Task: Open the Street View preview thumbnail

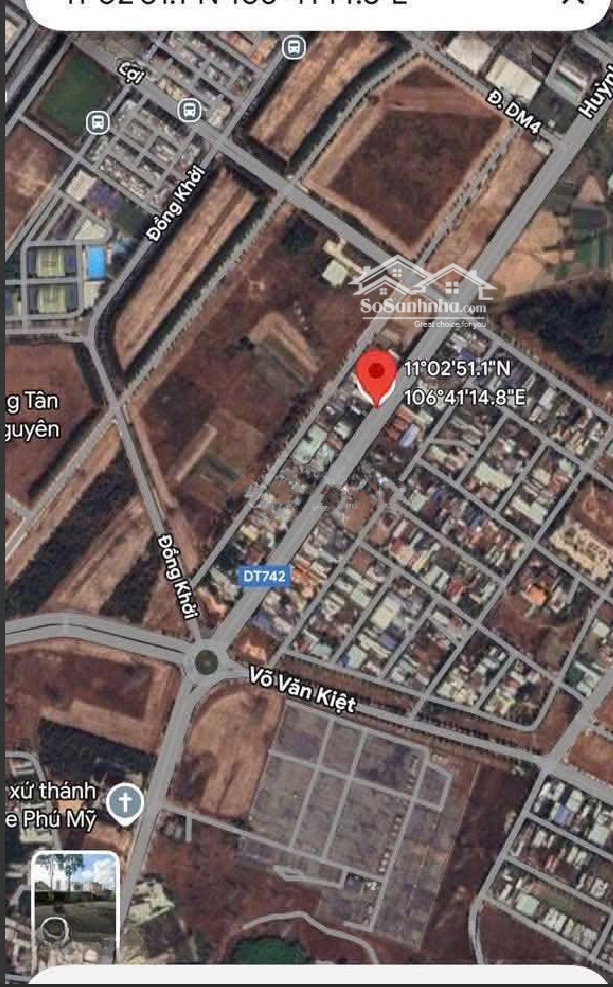Action: point(75,906)
